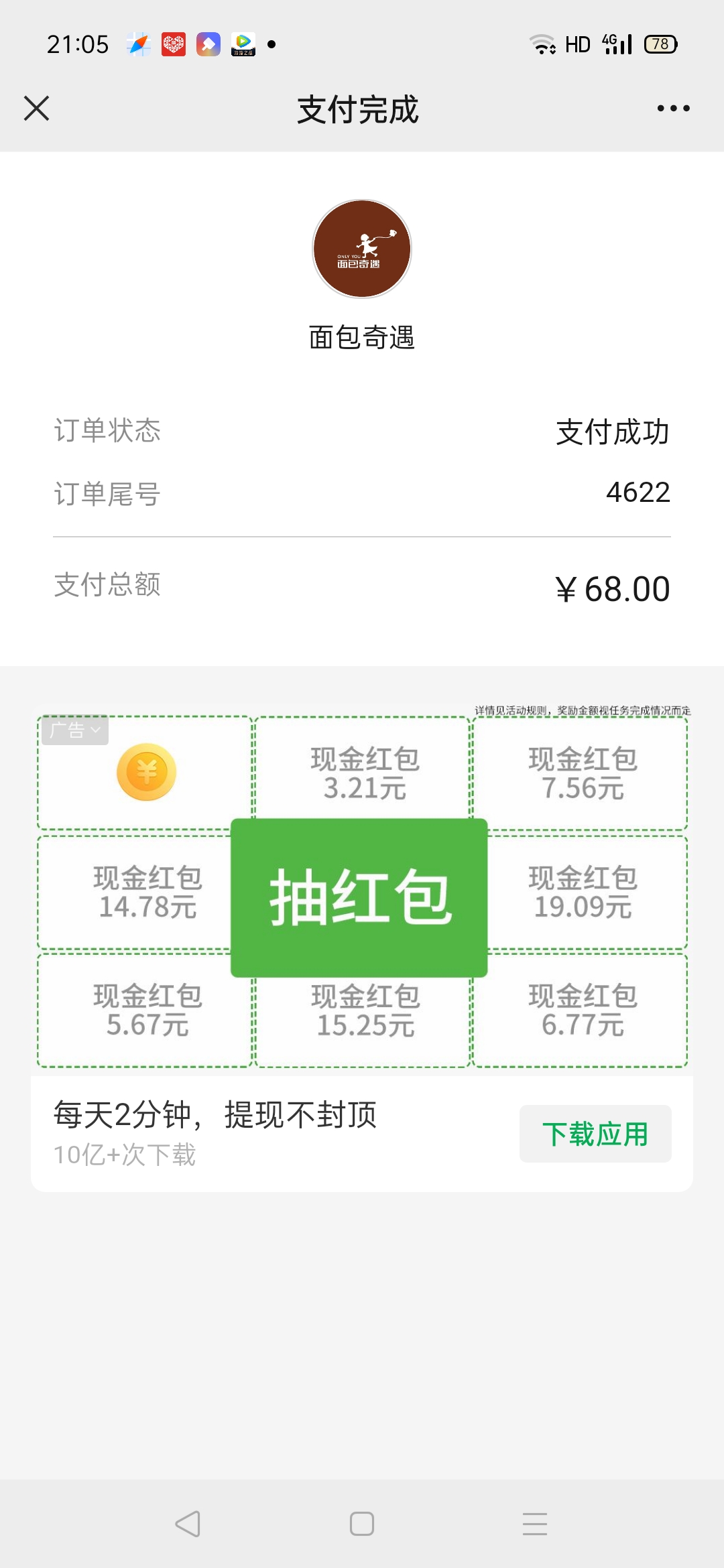Expand the 广告 ad options dropdown
This screenshot has height=1568, width=724.
[x=75, y=730]
